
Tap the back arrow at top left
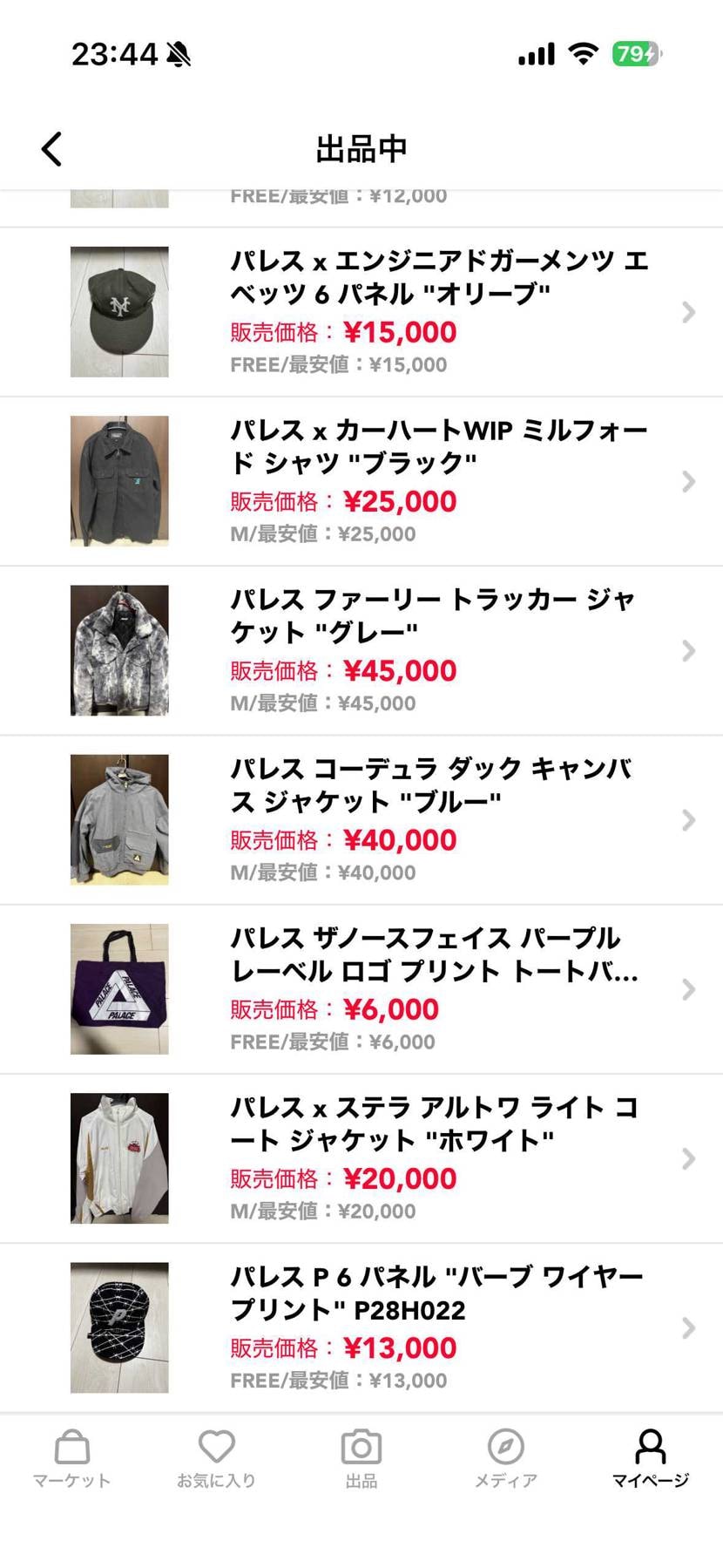tap(50, 148)
